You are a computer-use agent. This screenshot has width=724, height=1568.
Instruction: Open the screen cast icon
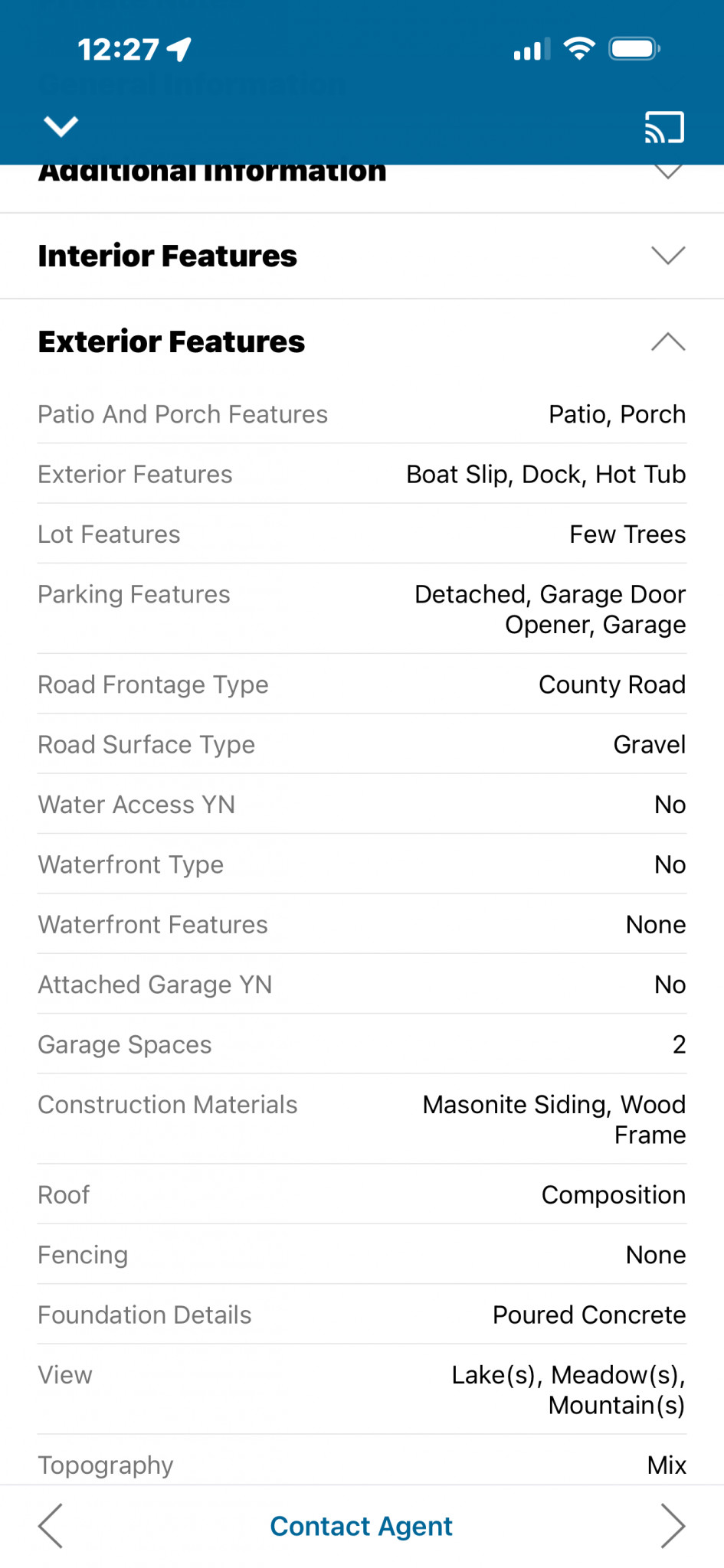pyautogui.click(x=664, y=127)
